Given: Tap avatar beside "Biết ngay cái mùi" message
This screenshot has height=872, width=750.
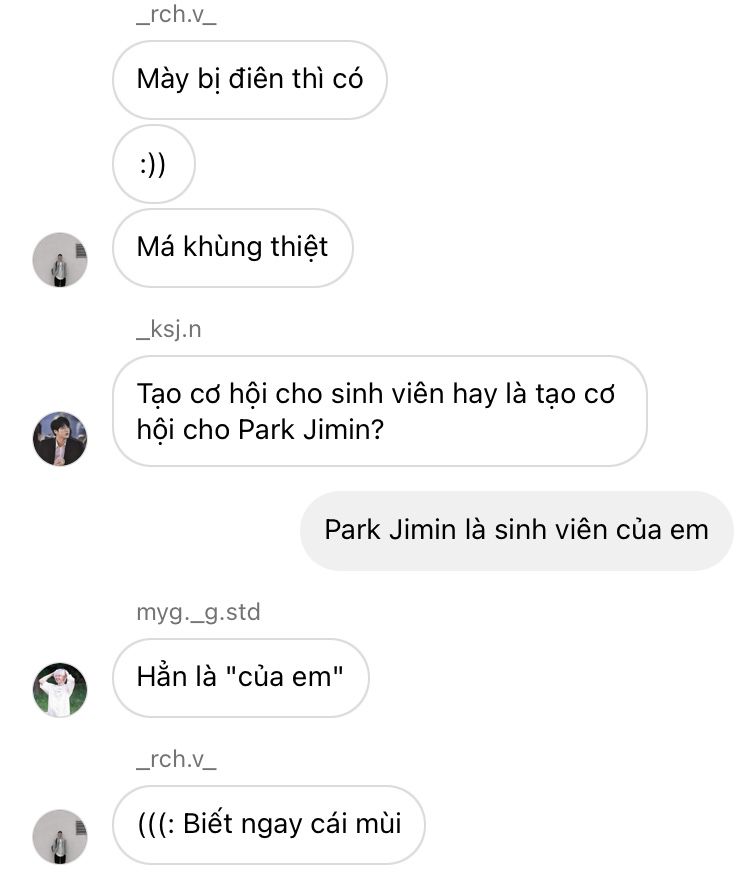Looking at the screenshot, I should (60, 836).
